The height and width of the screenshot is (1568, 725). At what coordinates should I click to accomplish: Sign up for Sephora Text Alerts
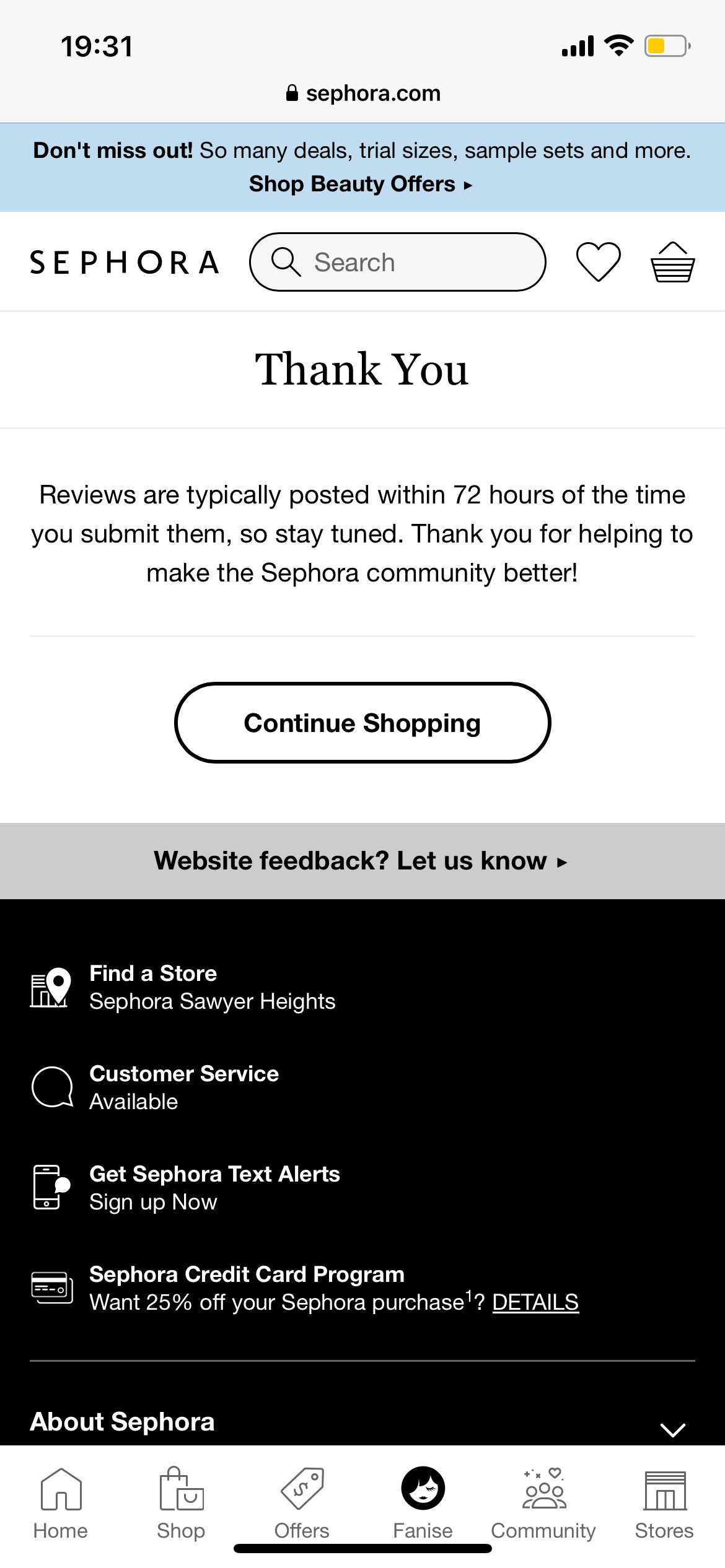coord(214,1188)
